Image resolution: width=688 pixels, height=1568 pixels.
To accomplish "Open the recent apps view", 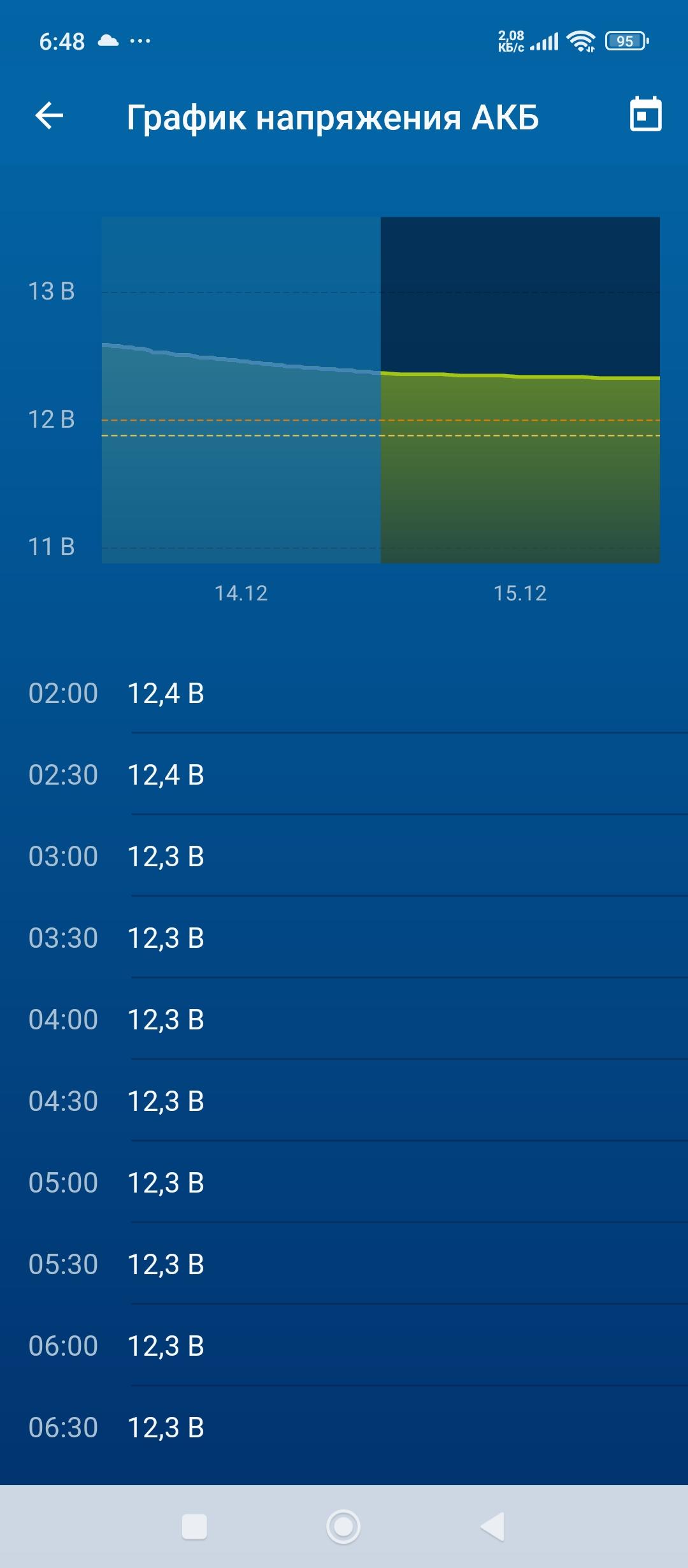I will (x=194, y=1527).
